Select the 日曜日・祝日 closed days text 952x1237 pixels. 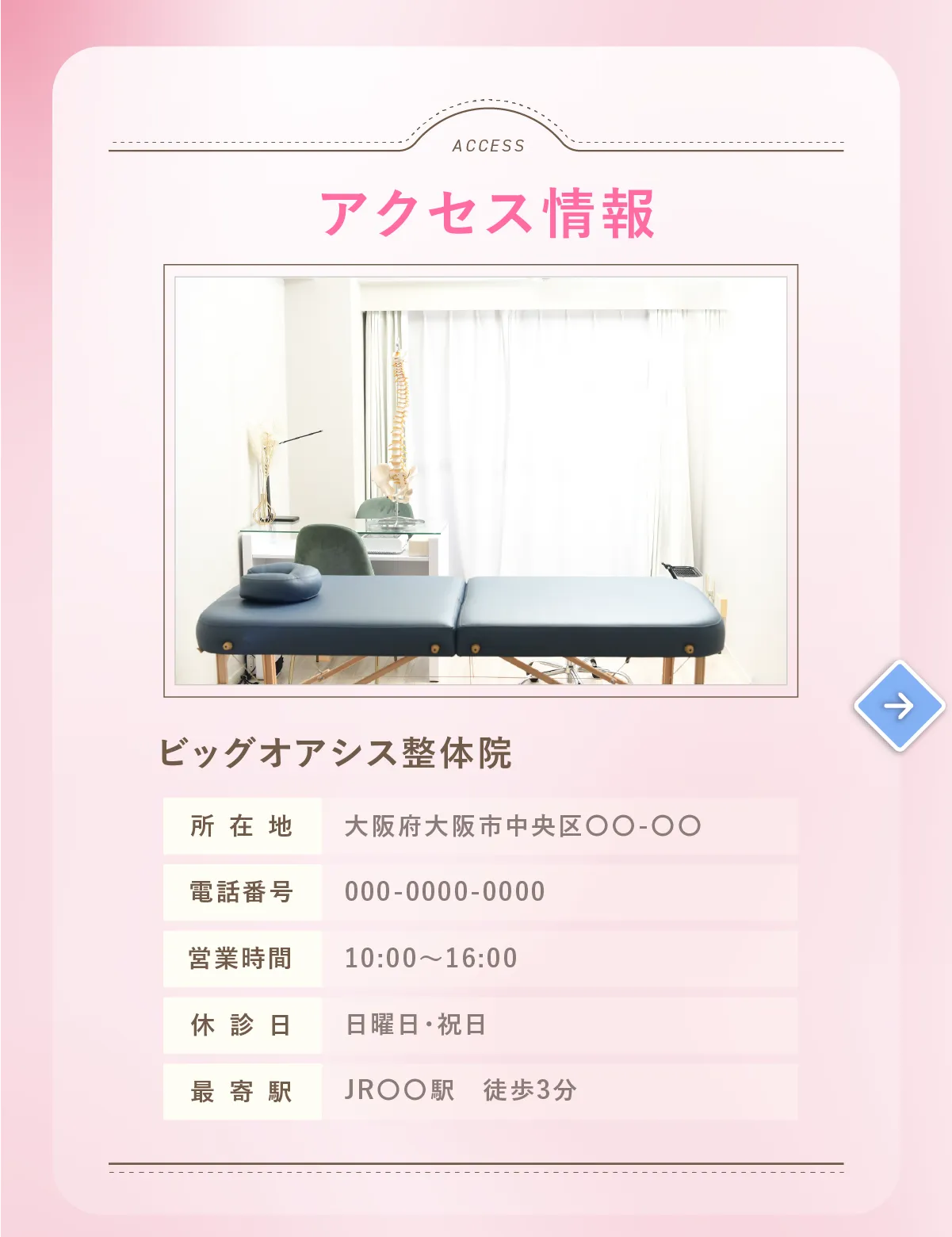point(418,1024)
